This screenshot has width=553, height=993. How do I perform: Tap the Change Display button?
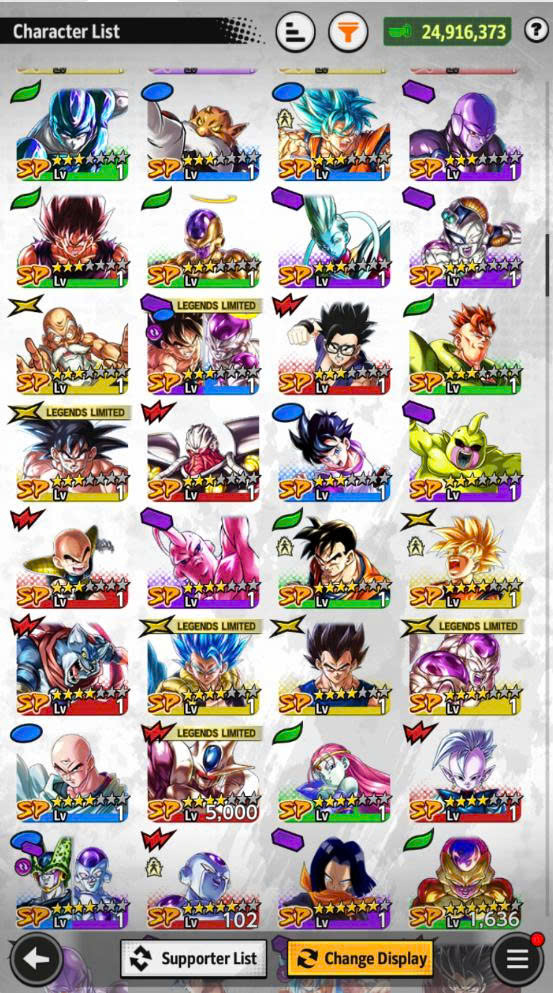point(361,959)
